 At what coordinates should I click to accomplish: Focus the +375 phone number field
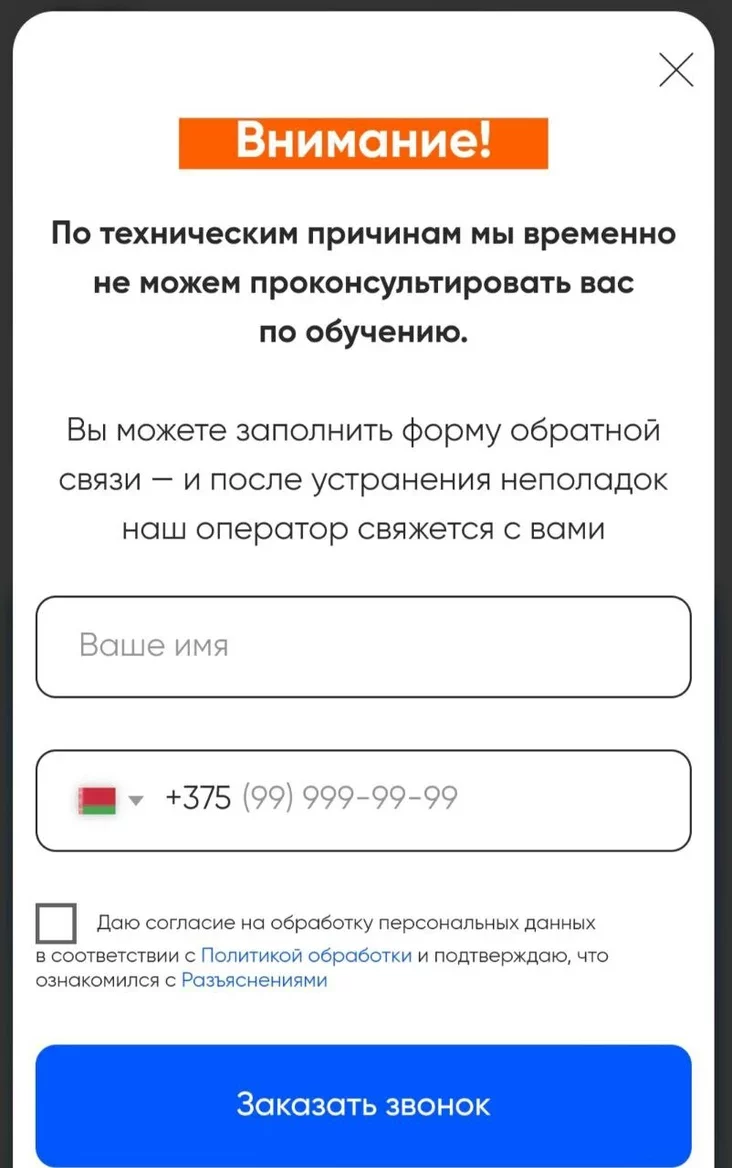click(420, 799)
